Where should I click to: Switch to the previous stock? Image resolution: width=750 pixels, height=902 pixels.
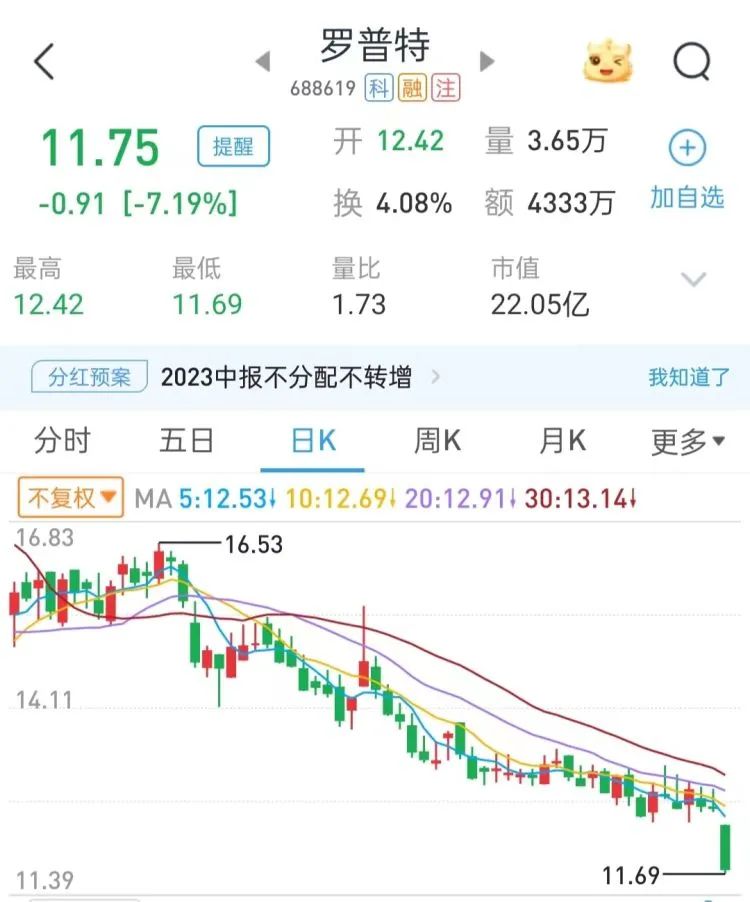point(263,62)
